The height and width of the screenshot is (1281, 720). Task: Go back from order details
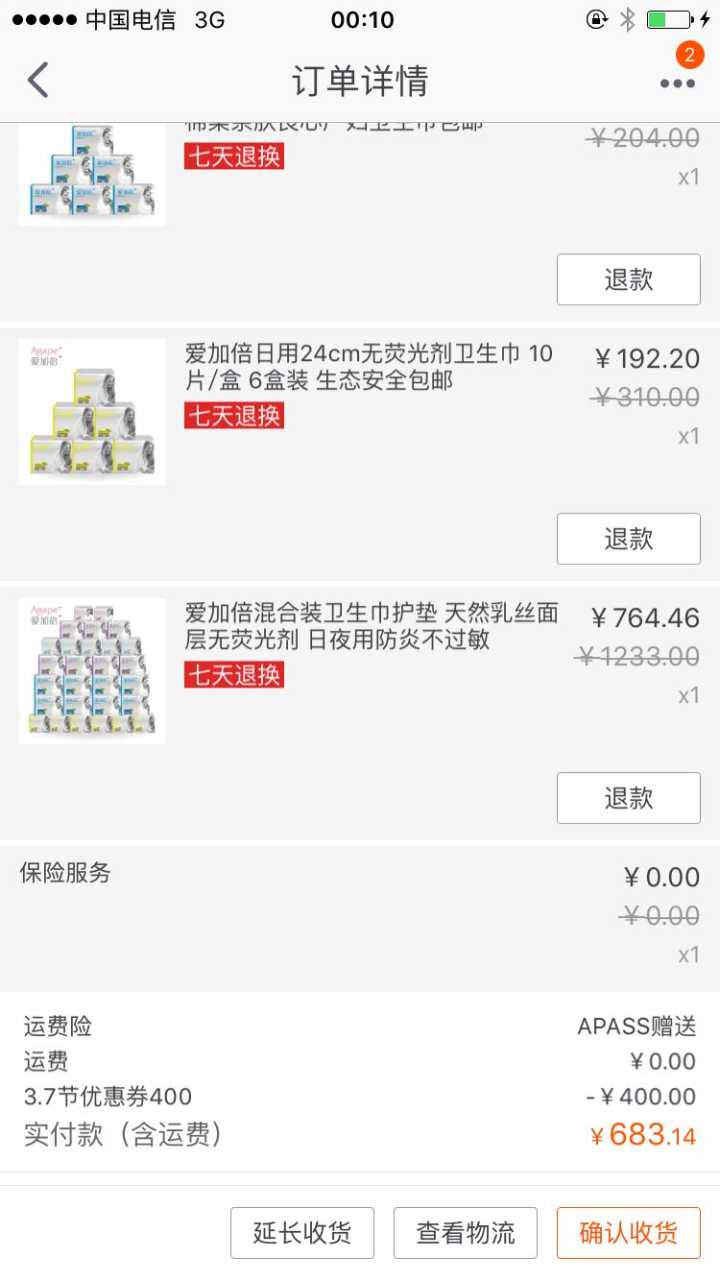tap(38, 80)
